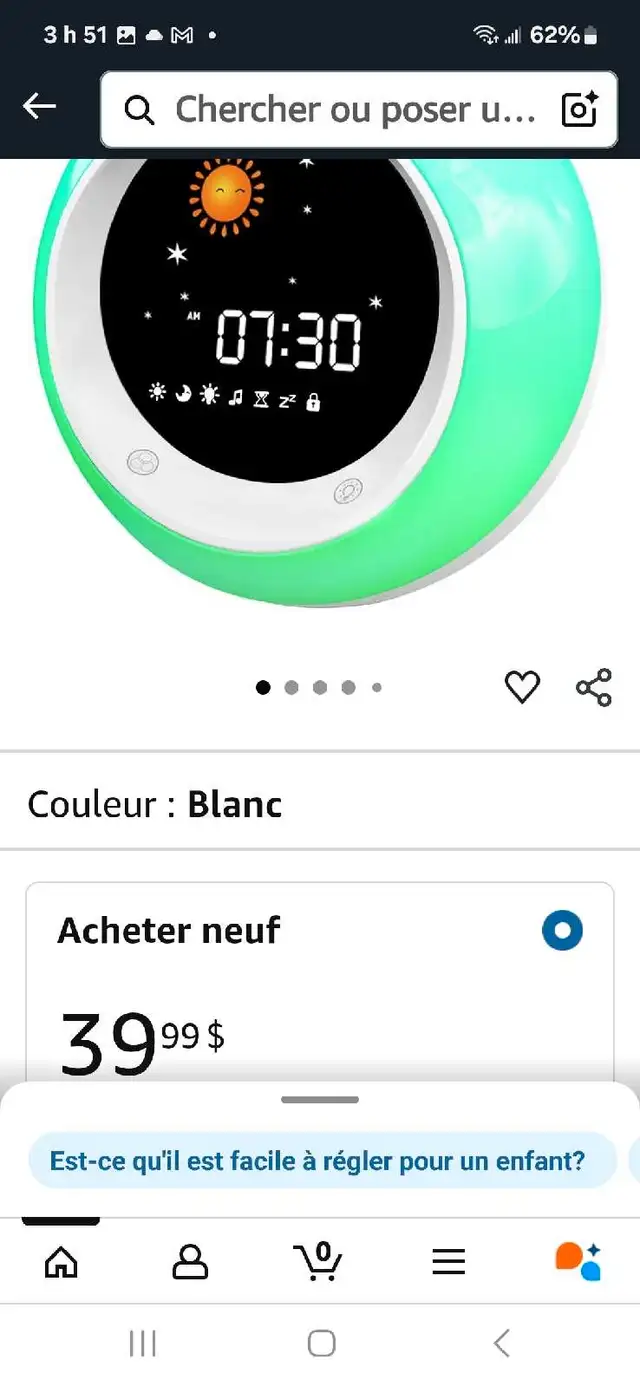This screenshot has width=640, height=1388.
Task: Share this alarm clock product
Action: (594, 688)
